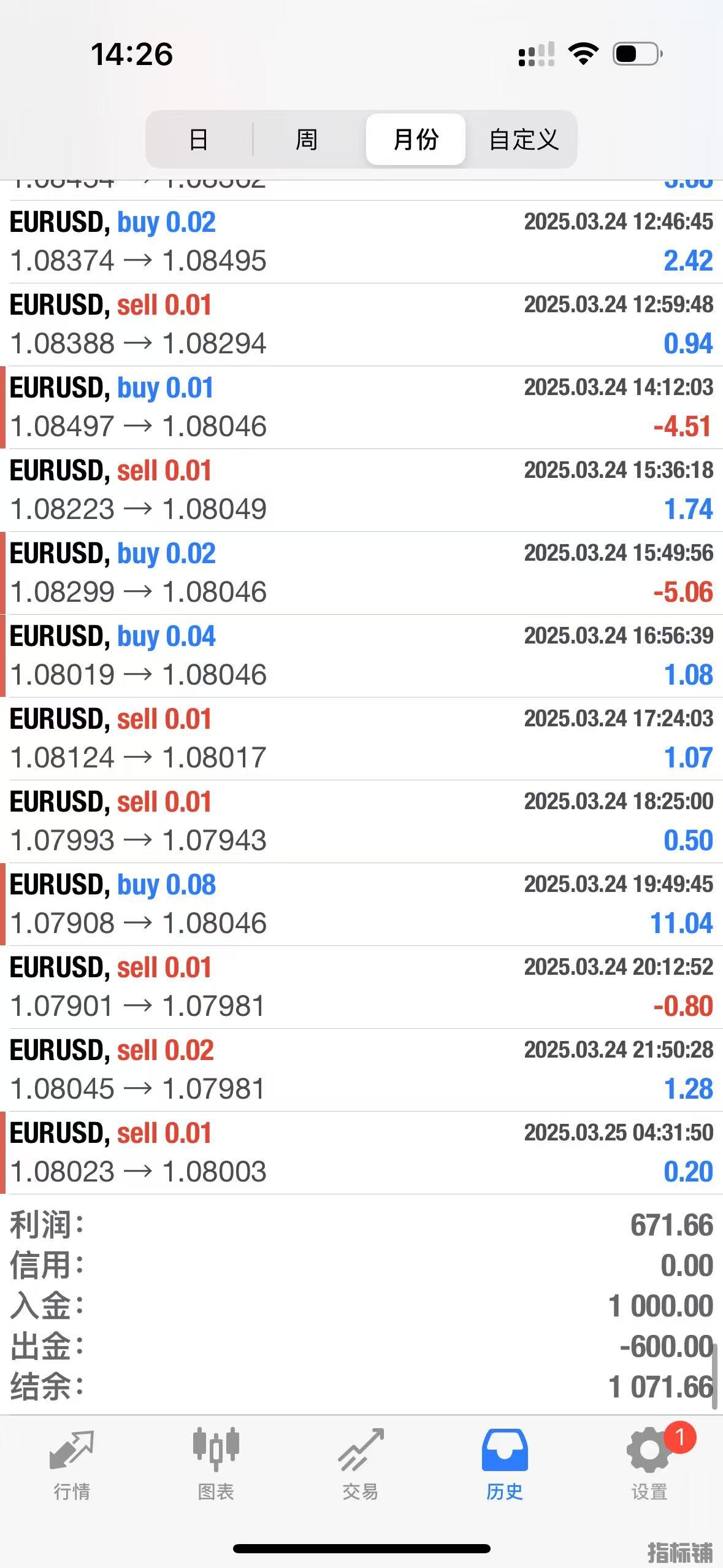View the sell 0.01 trade on 2025.03.25
This screenshot has width=723, height=1568.
[x=361, y=1153]
